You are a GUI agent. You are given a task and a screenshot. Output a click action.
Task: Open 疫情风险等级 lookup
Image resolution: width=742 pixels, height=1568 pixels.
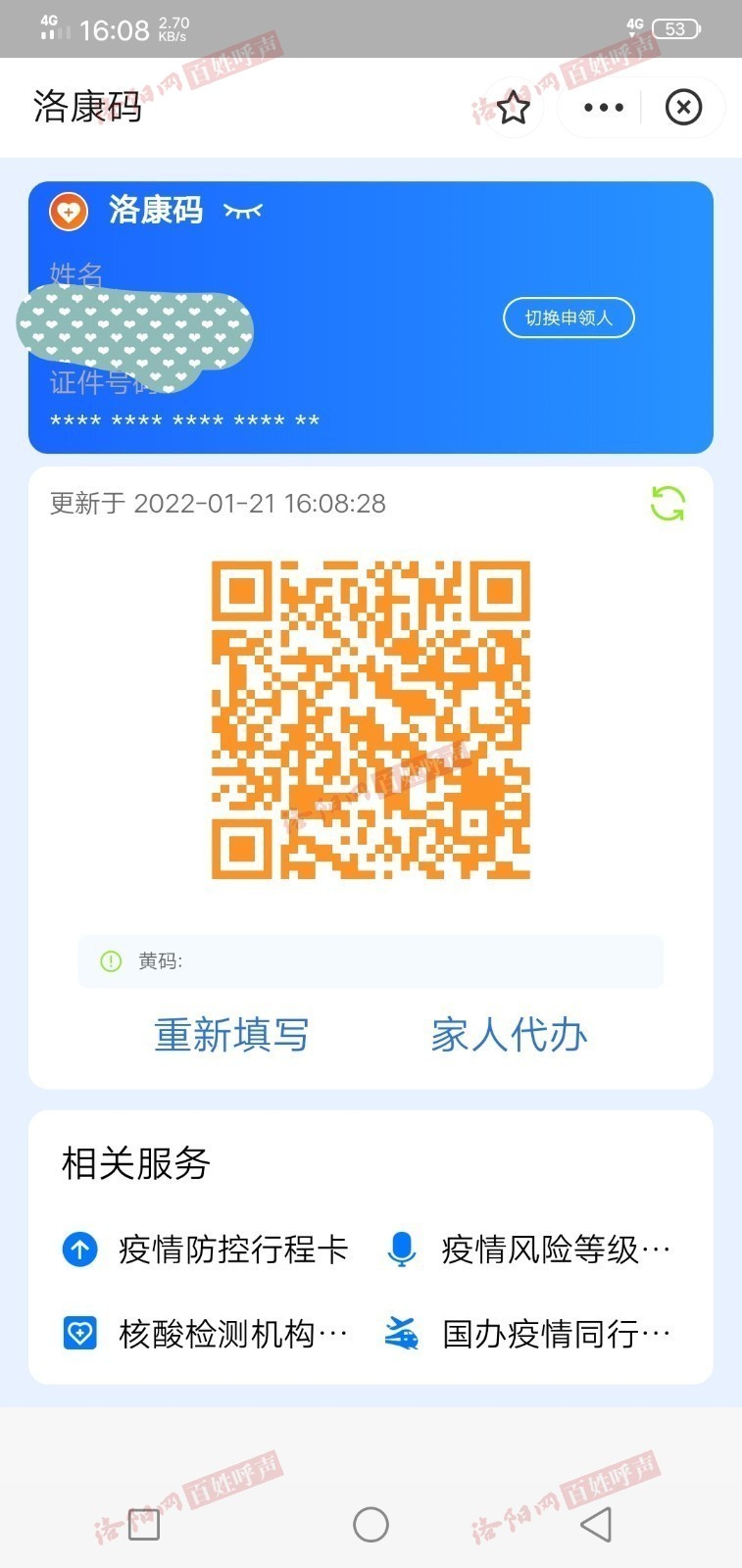pyautogui.click(x=527, y=1249)
